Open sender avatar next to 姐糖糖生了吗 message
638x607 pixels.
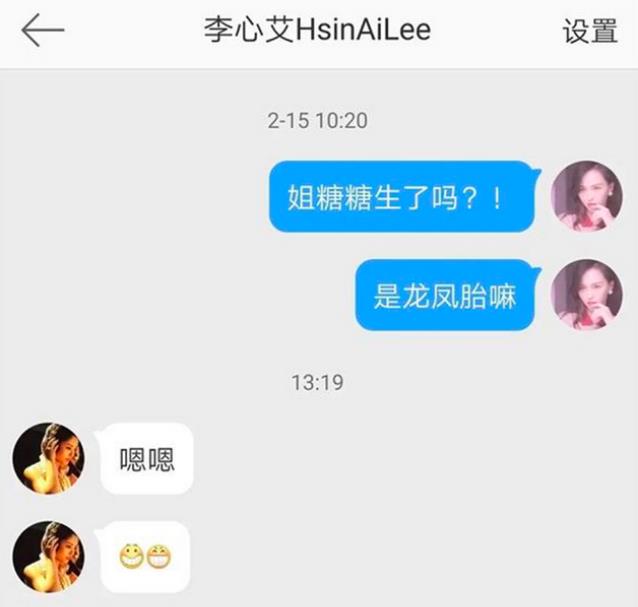587,195
